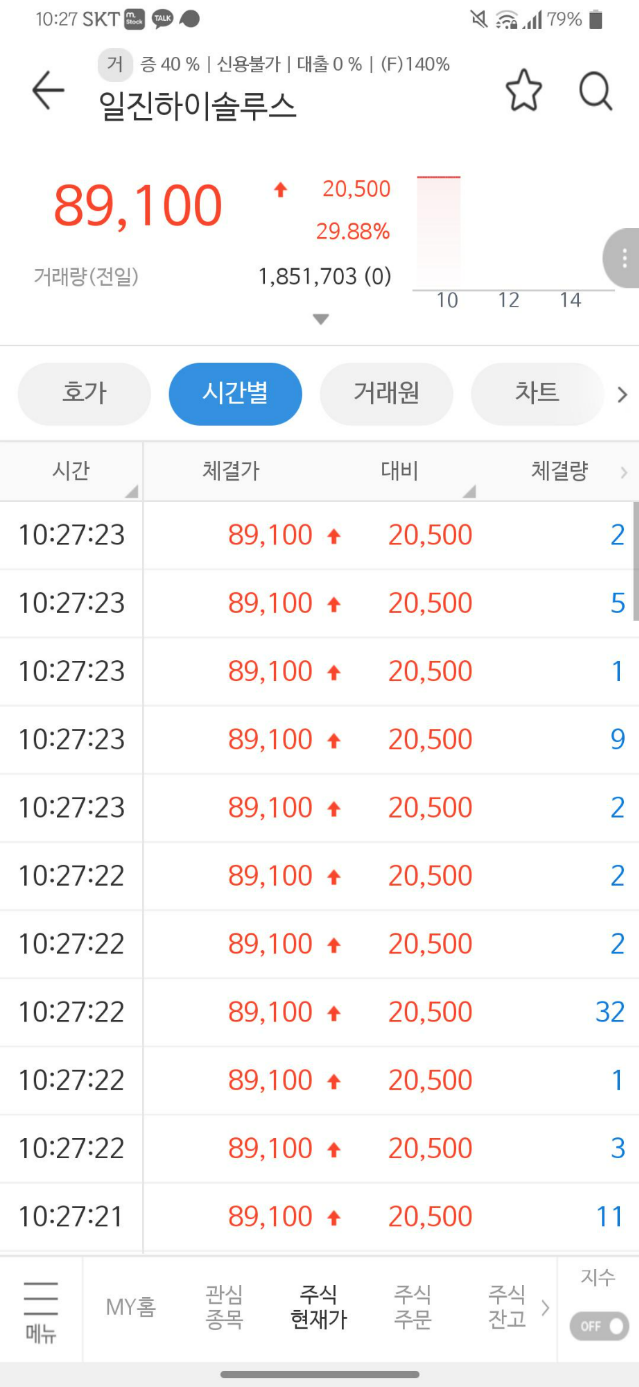Open the stock search magnifier
Screen dimensions: 639x1387
[596, 92]
